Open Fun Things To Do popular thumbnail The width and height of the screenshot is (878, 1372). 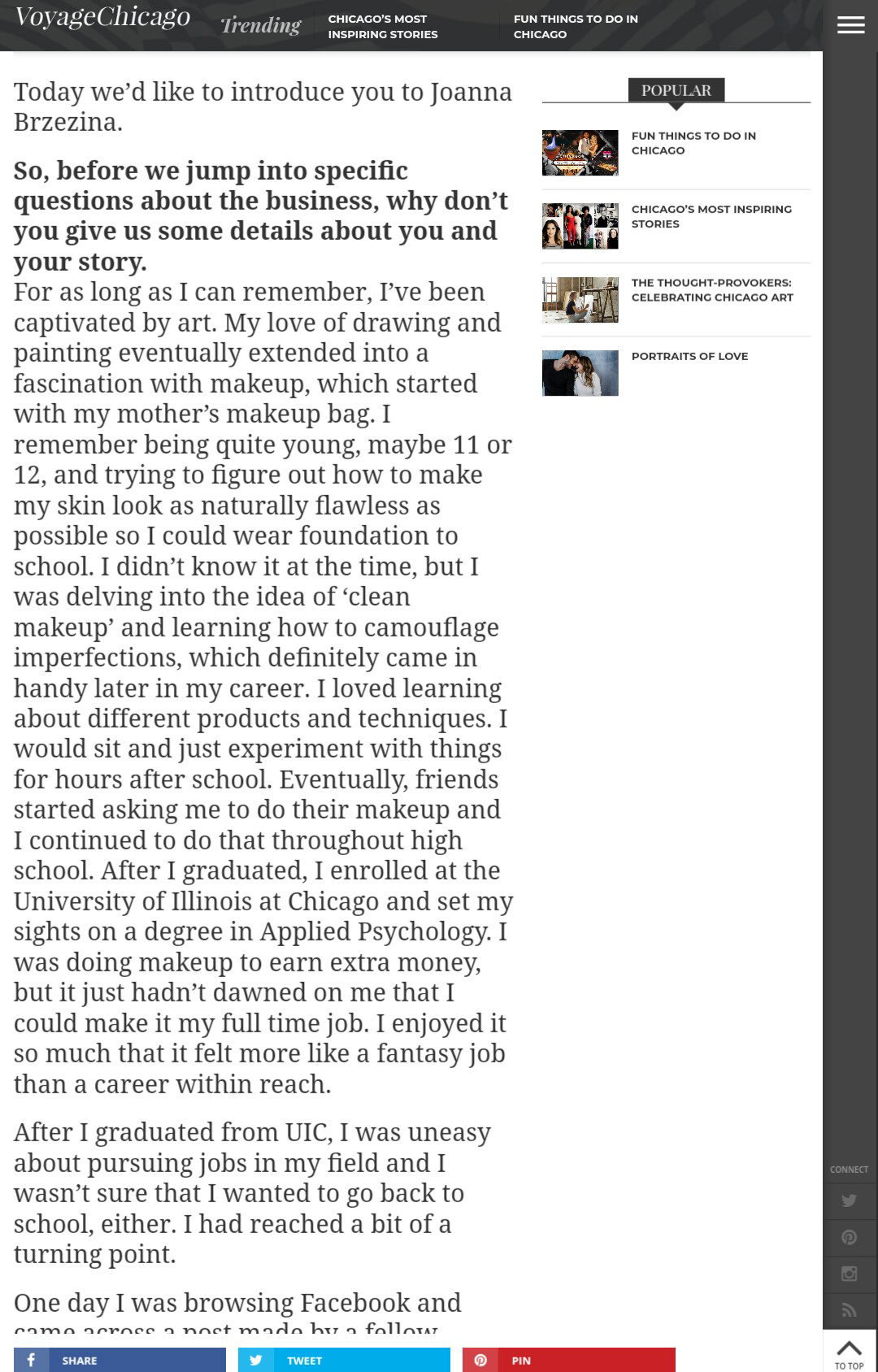pyautogui.click(x=580, y=153)
